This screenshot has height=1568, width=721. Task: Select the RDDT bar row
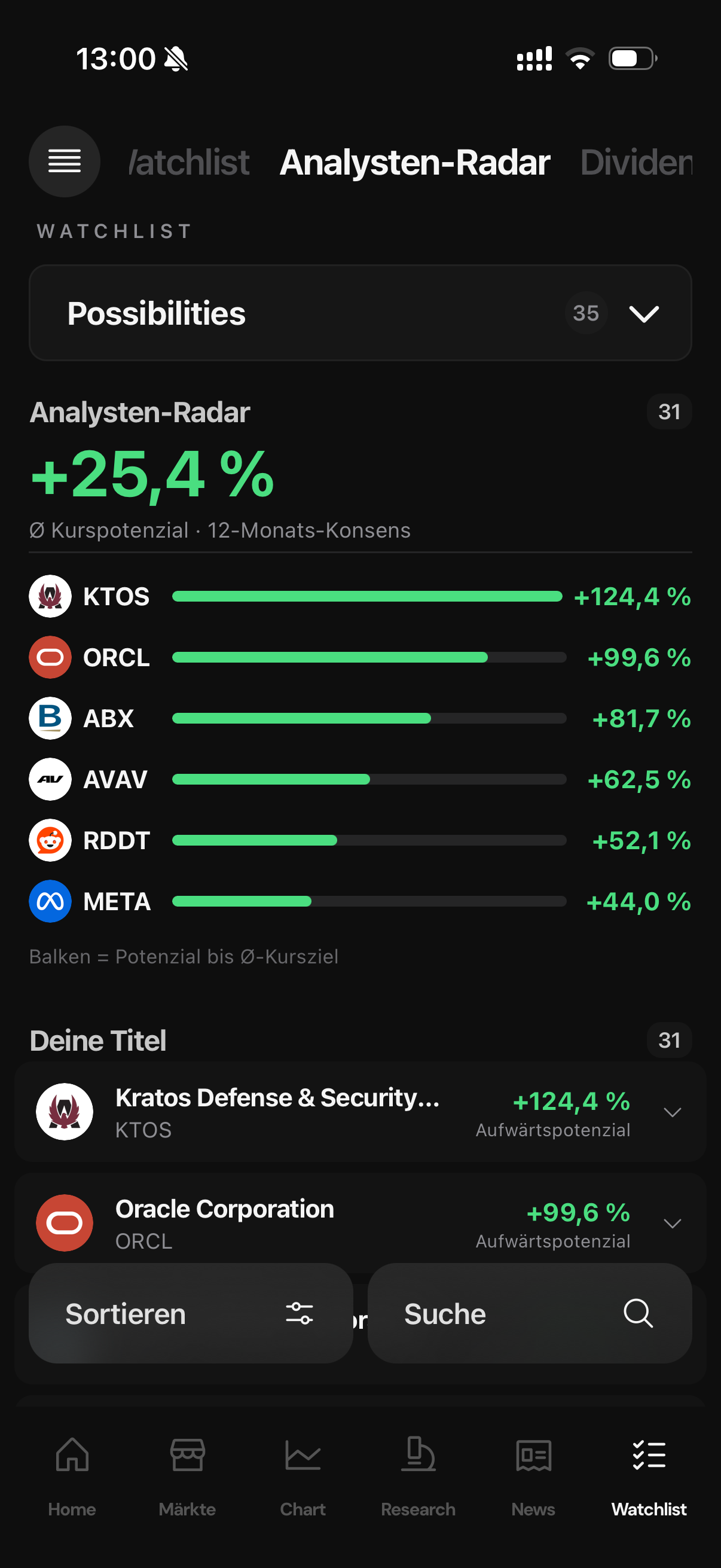coord(360,841)
